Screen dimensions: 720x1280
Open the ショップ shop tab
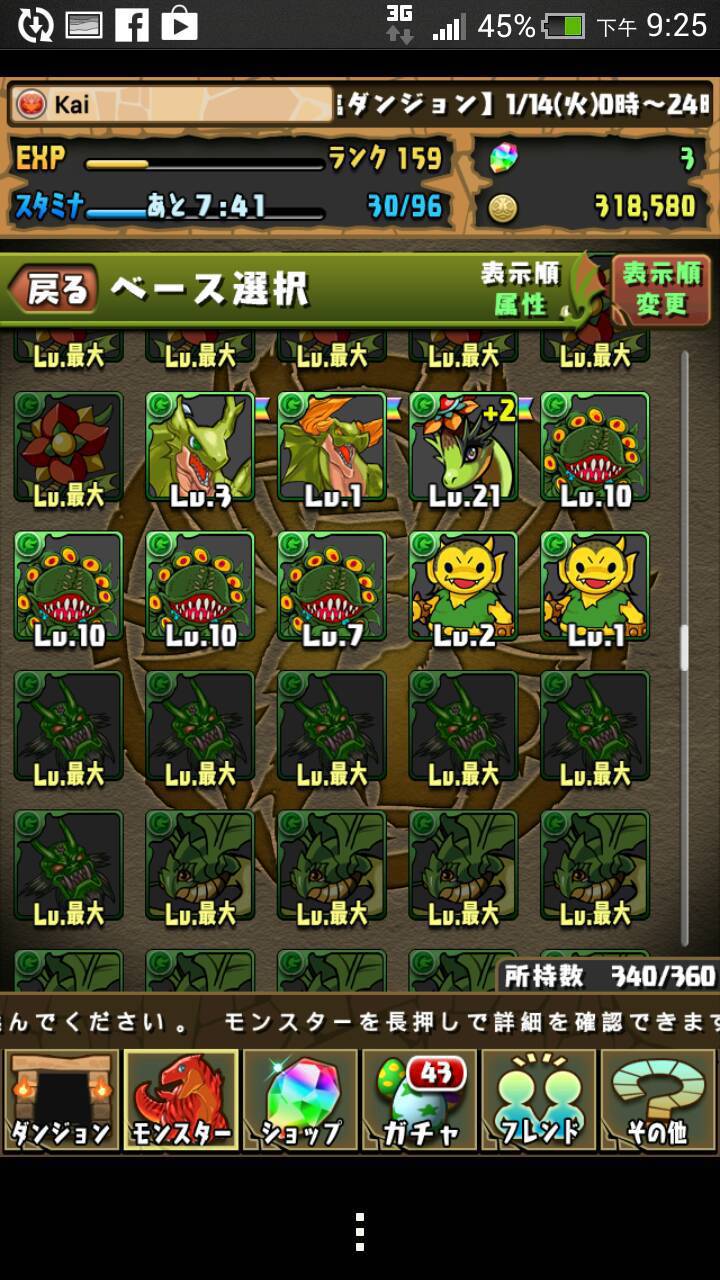pyautogui.click(x=300, y=1100)
